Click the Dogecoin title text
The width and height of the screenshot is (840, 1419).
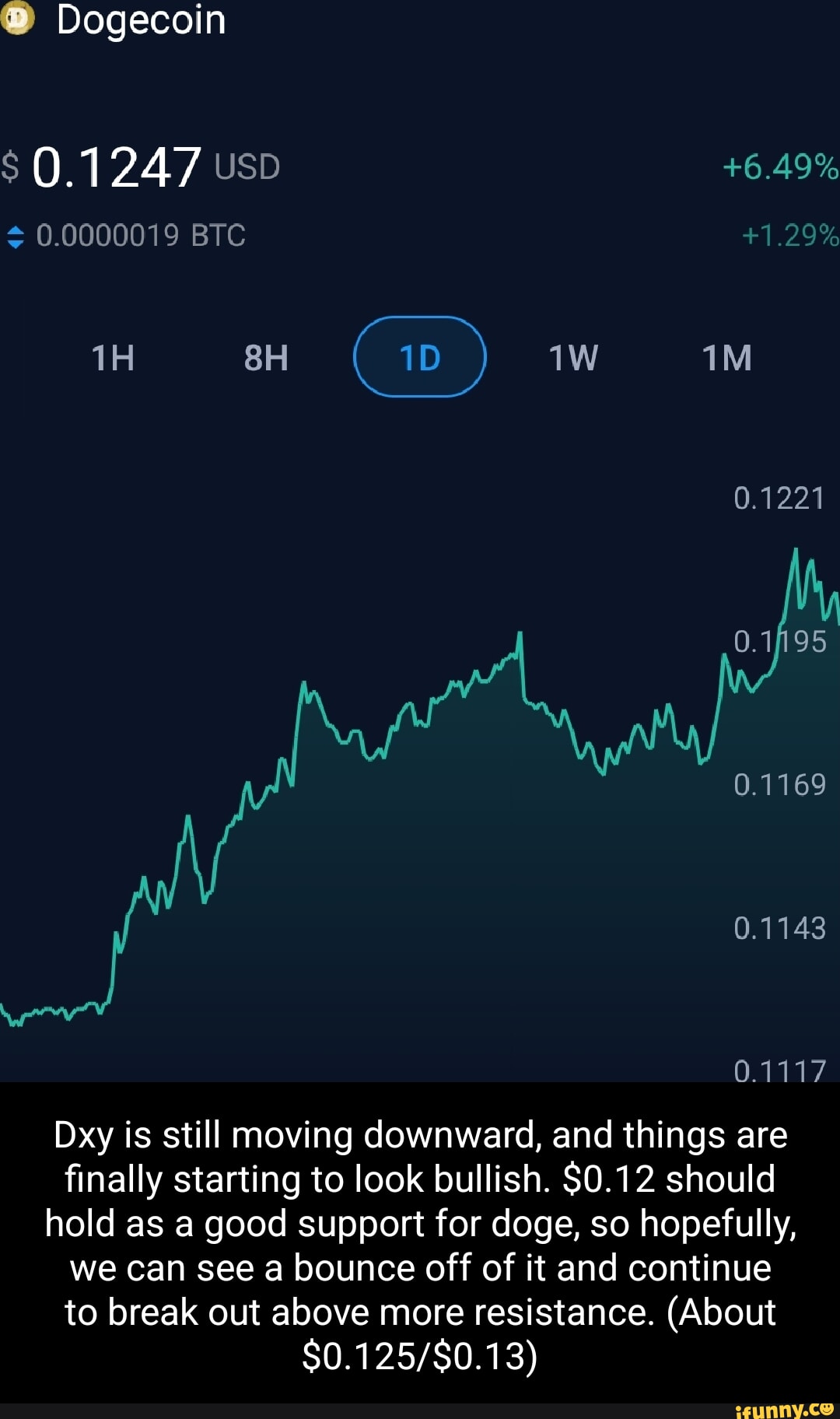[140, 22]
